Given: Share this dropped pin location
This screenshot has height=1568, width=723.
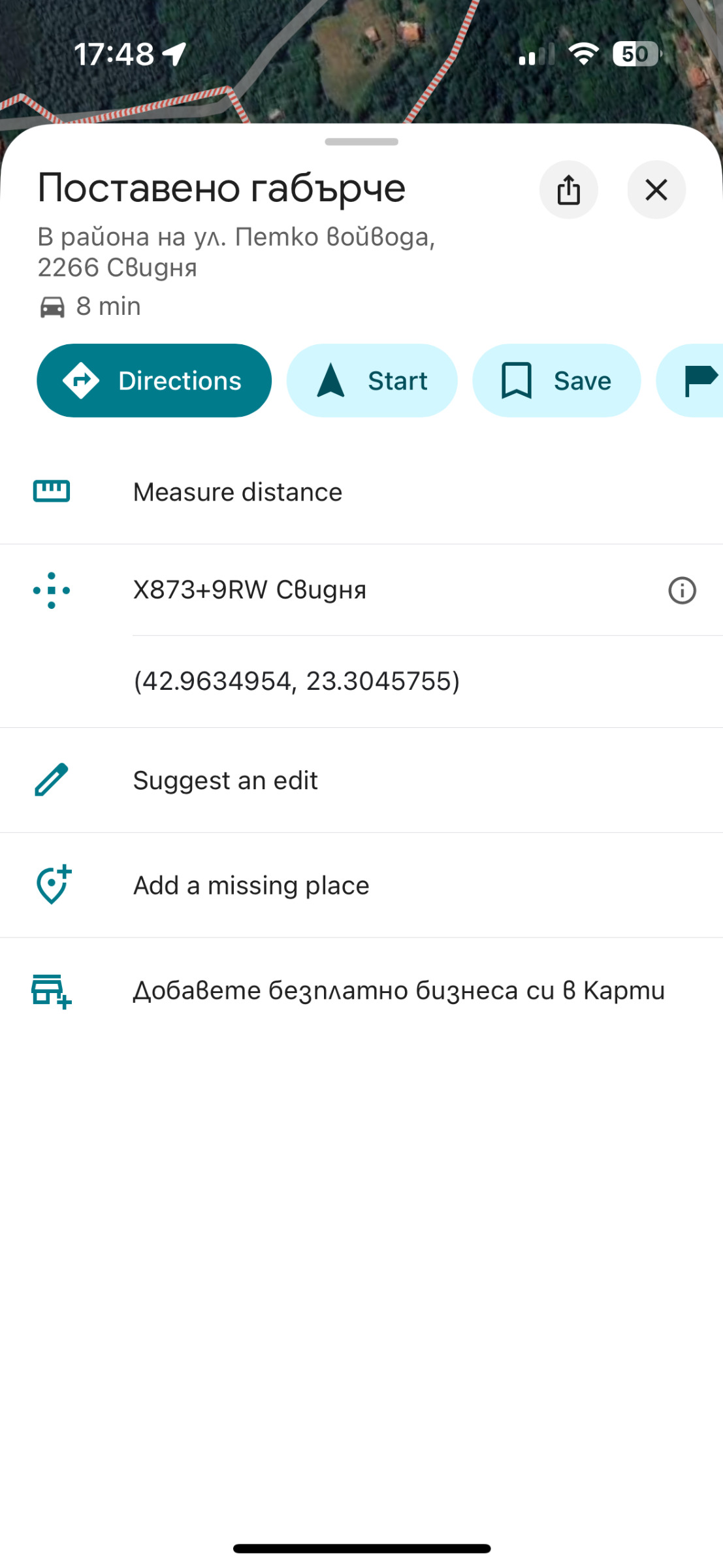Looking at the screenshot, I should pos(568,190).
